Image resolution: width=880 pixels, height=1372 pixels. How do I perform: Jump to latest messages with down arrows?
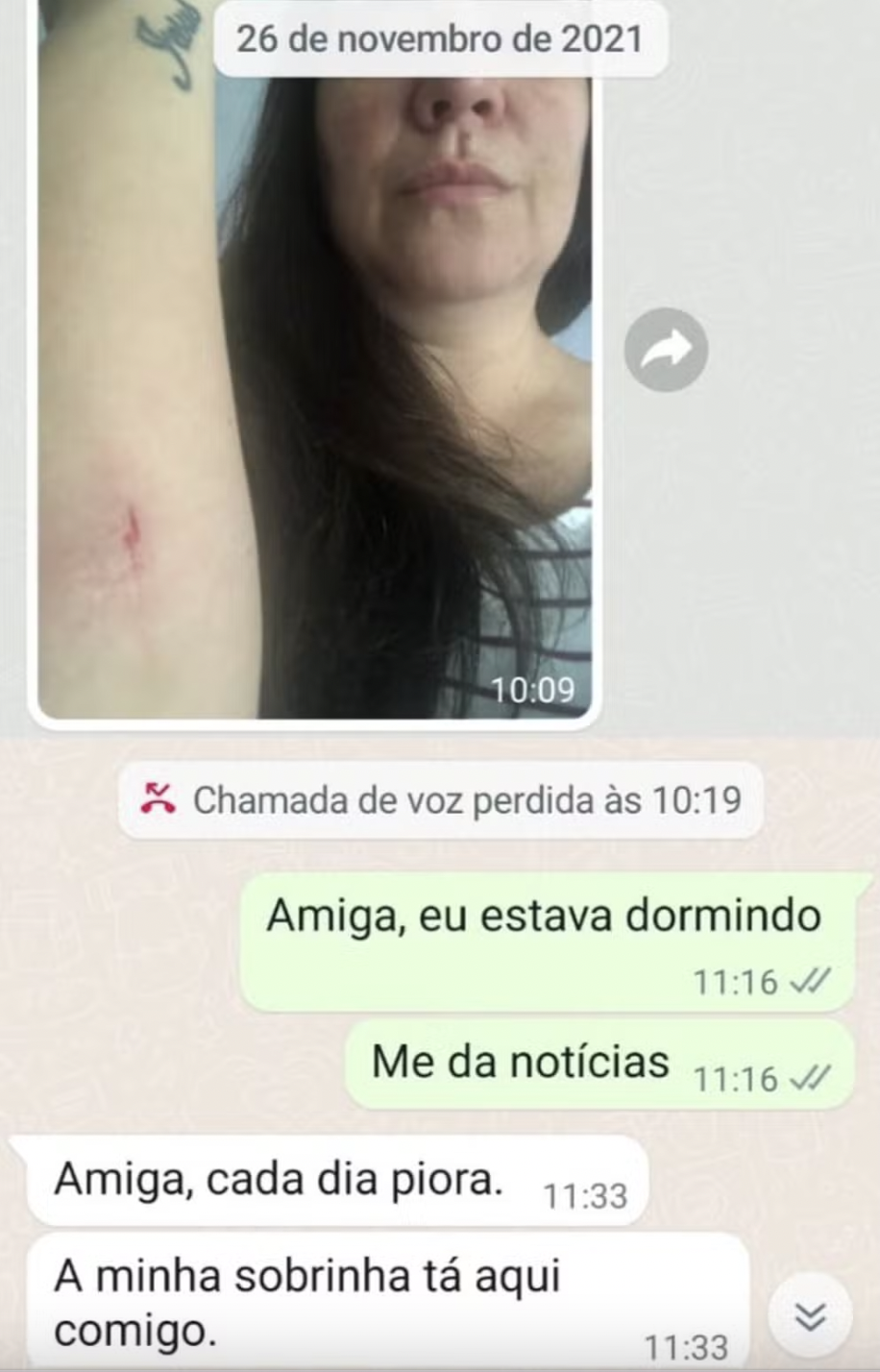click(810, 1315)
